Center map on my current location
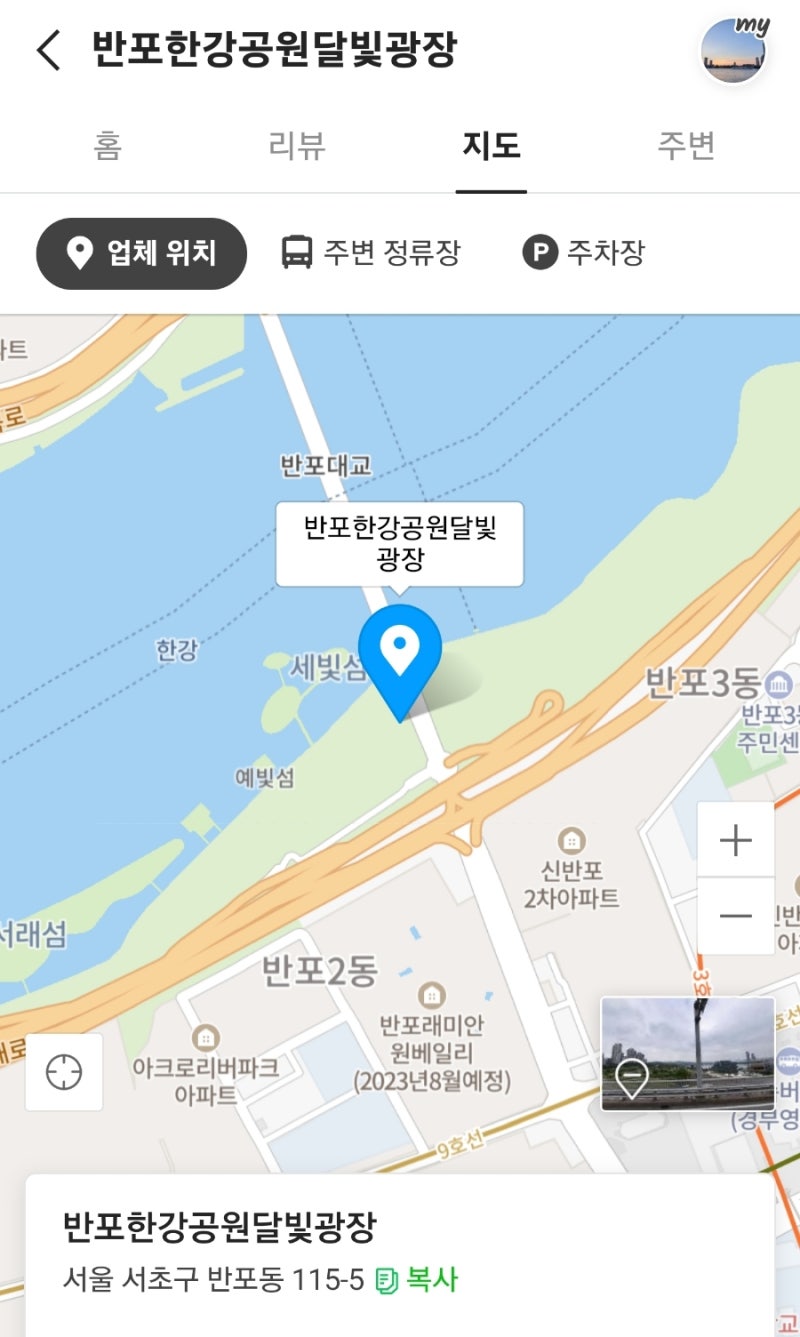The image size is (800, 1337). (64, 1072)
